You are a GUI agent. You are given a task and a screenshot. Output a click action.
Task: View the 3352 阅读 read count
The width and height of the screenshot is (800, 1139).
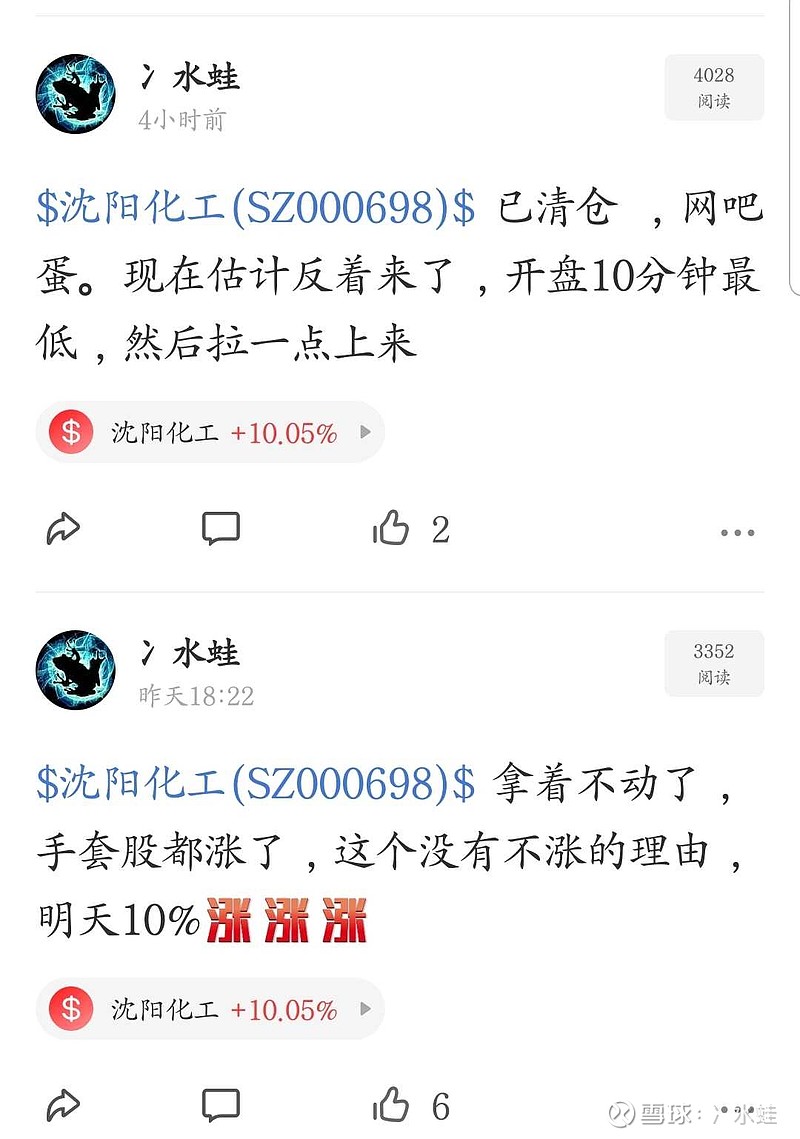pyautogui.click(x=712, y=663)
